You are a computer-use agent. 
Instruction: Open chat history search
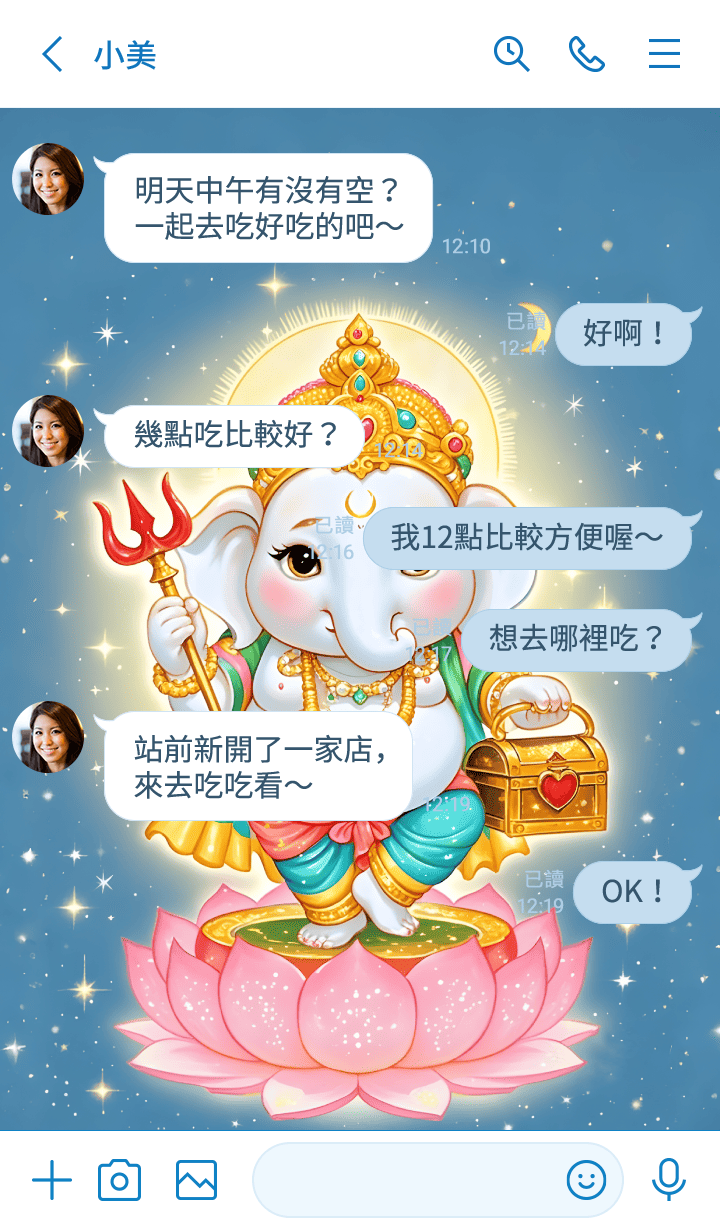512,54
